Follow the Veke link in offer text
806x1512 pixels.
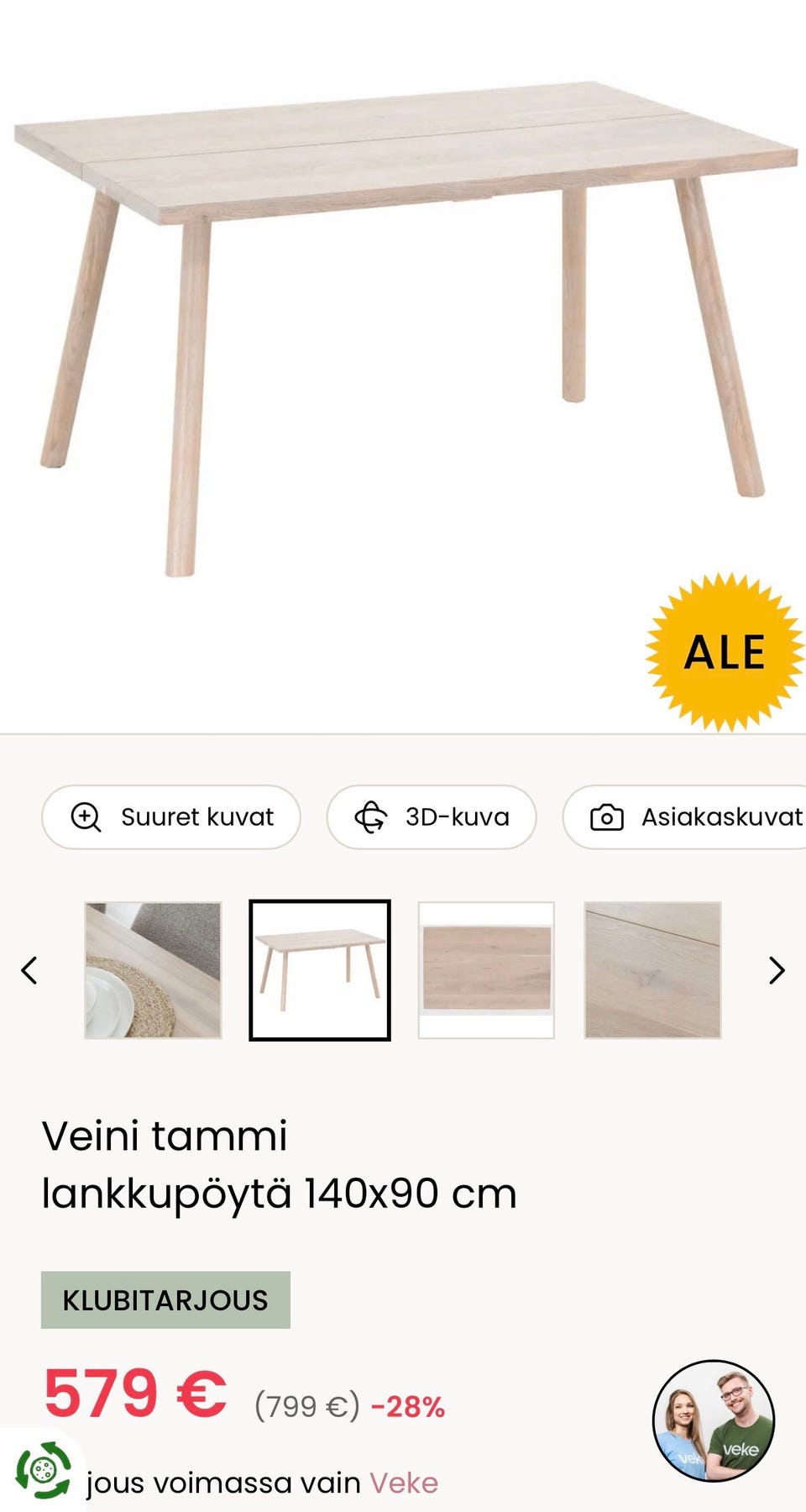pyautogui.click(x=404, y=1483)
